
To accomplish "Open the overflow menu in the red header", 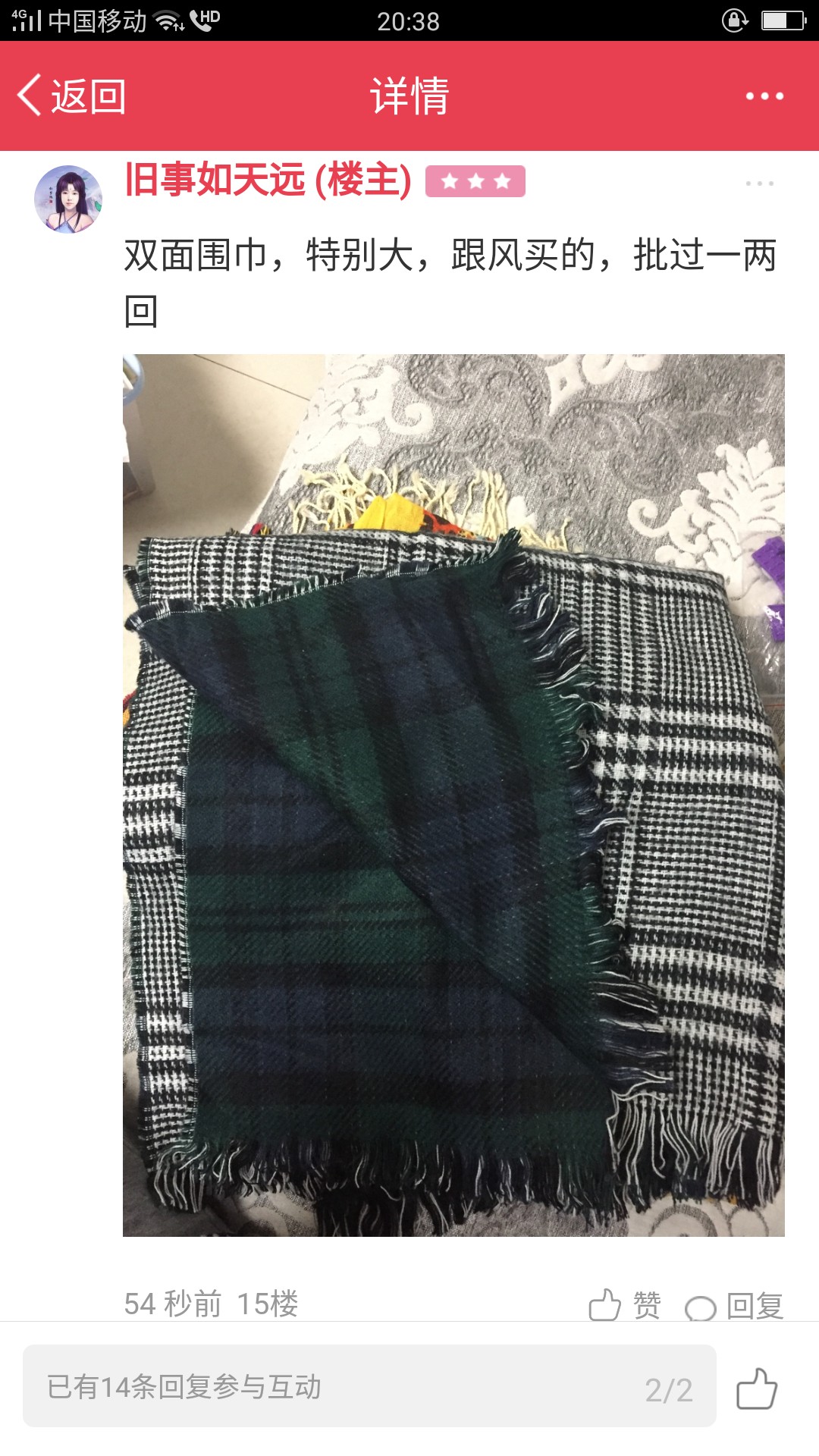I will click(764, 96).
